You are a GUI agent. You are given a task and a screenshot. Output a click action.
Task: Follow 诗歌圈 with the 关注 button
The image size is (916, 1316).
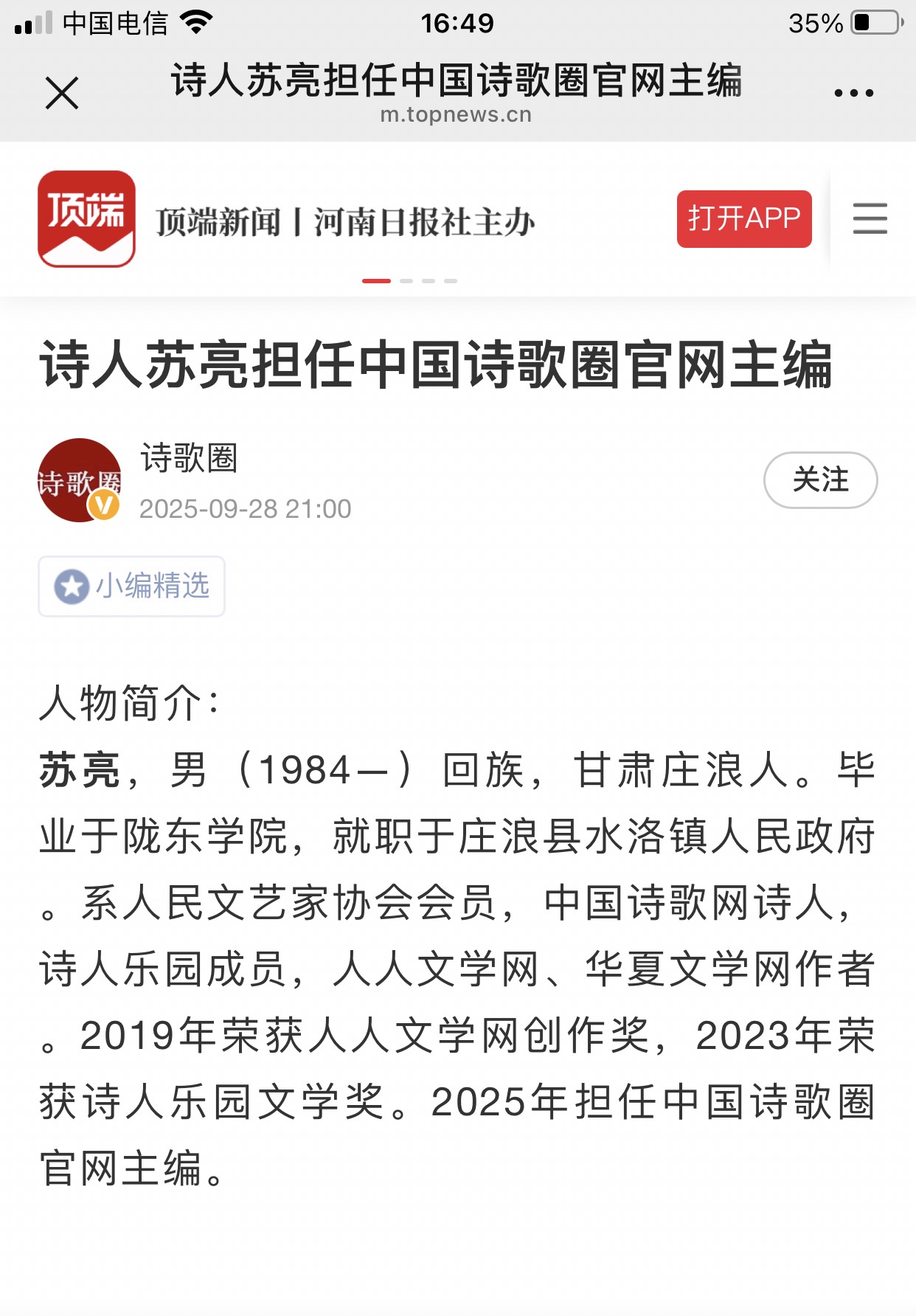coord(819,480)
